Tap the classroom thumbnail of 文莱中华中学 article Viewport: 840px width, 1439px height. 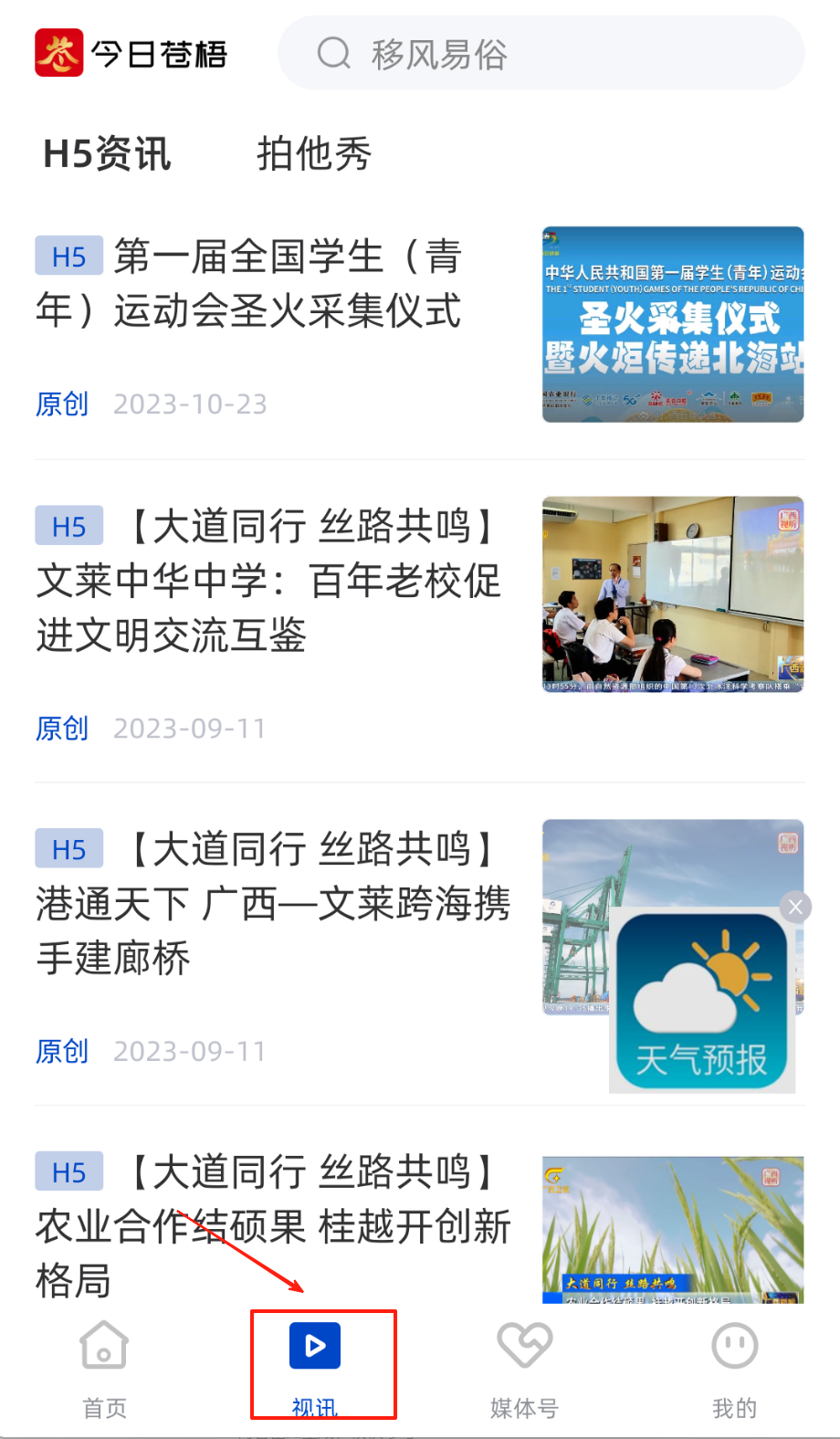pyautogui.click(x=672, y=593)
